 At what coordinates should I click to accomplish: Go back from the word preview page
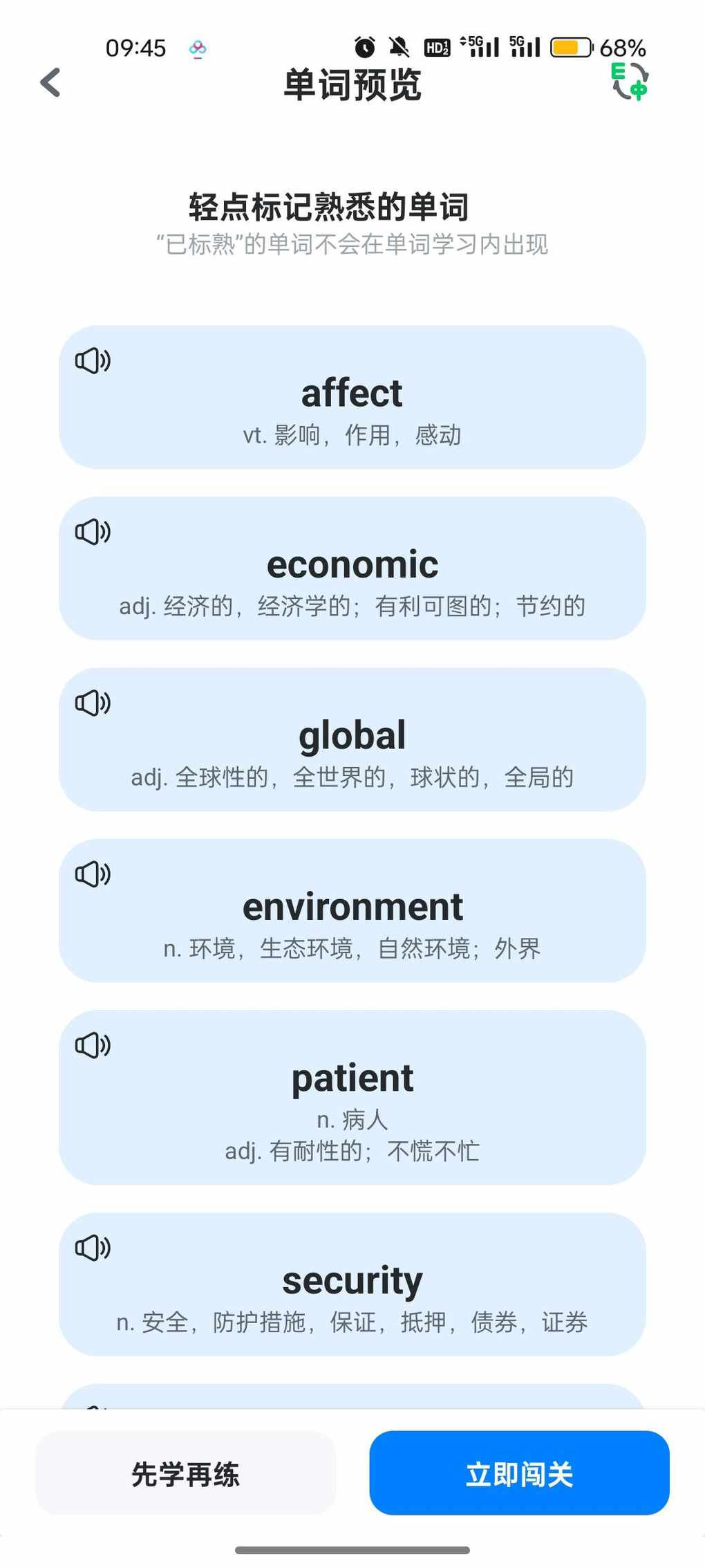[x=50, y=83]
